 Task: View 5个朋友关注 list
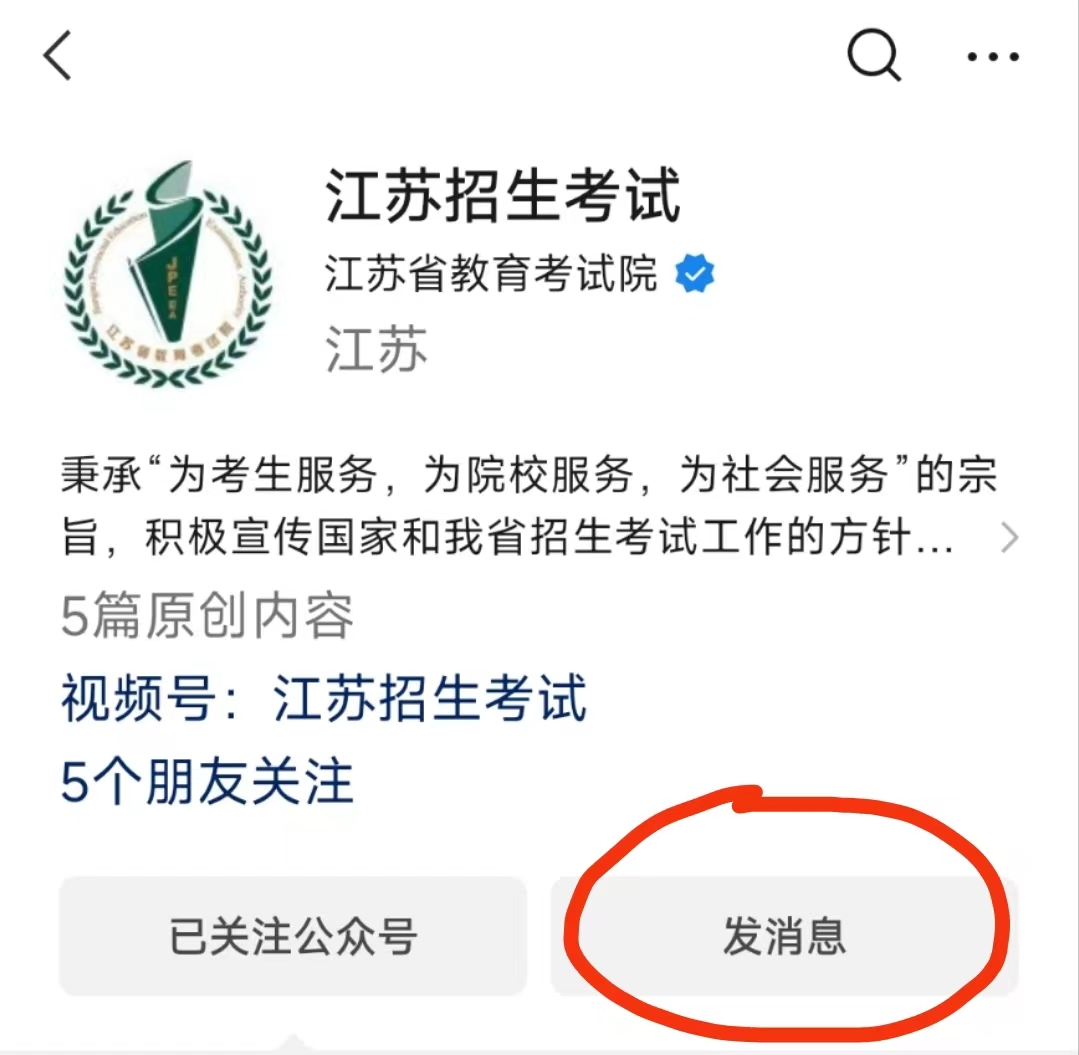[x=208, y=782]
